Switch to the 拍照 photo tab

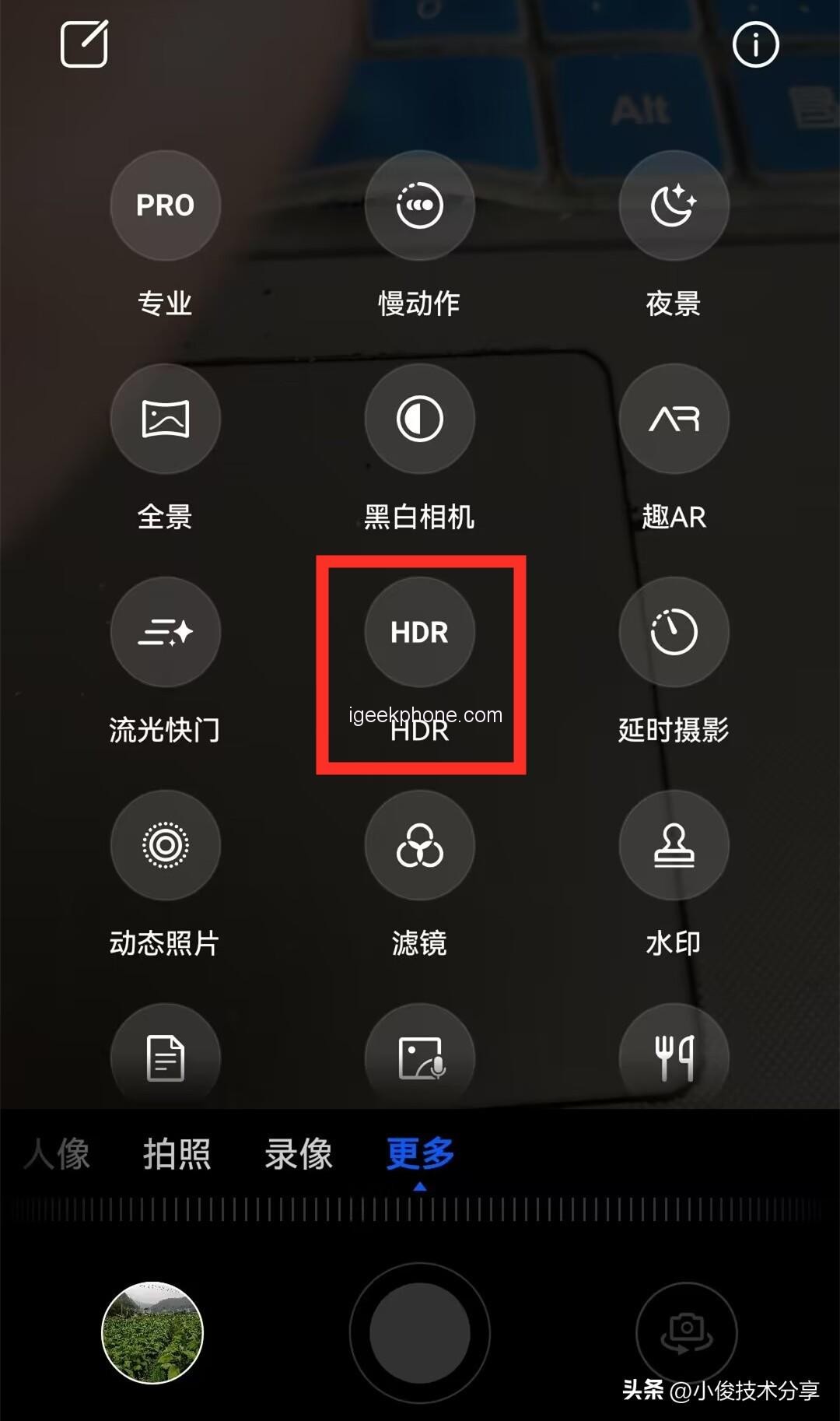coord(177,1153)
